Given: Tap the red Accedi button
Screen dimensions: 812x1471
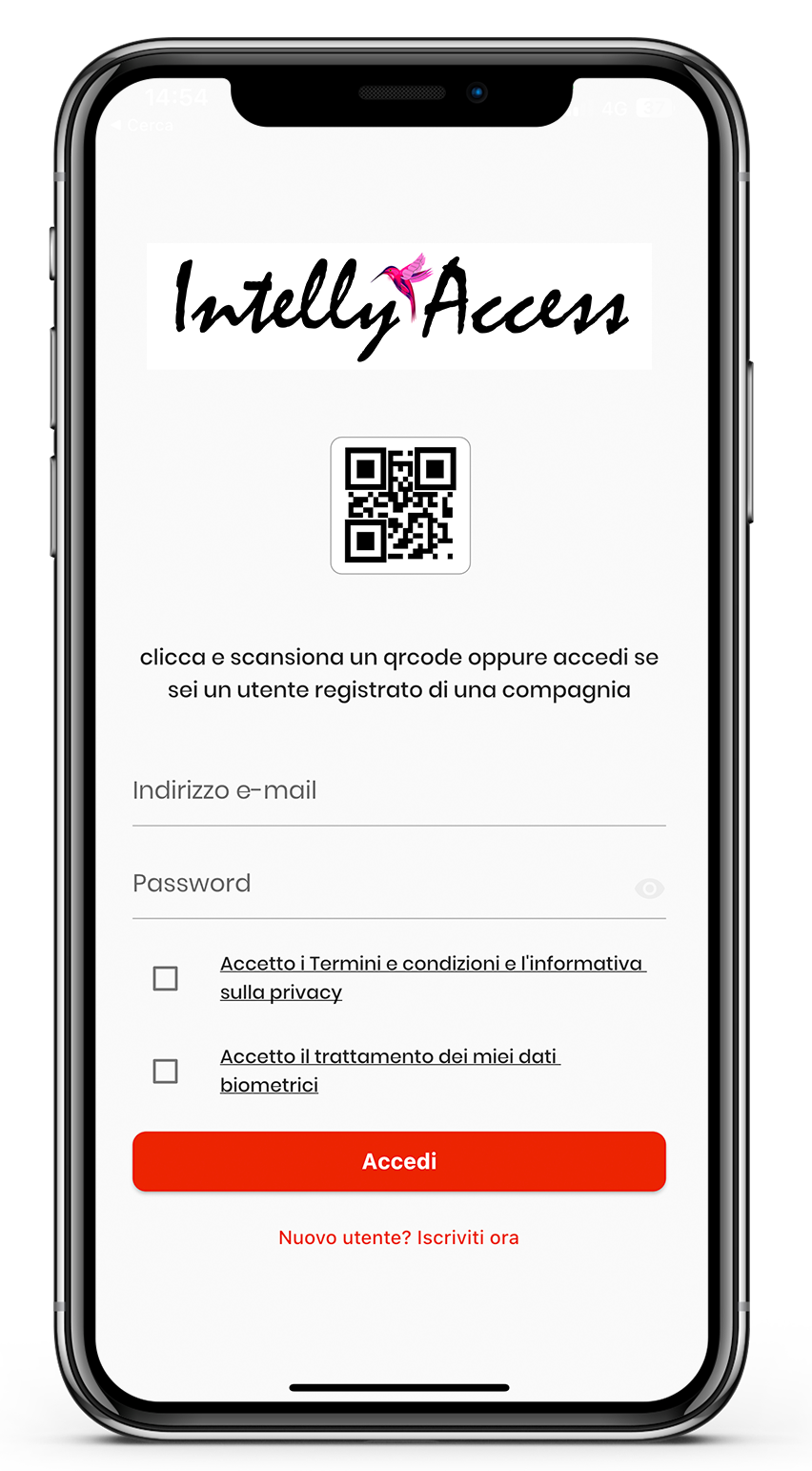Looking at the screenshot, I should (398, 1161).
